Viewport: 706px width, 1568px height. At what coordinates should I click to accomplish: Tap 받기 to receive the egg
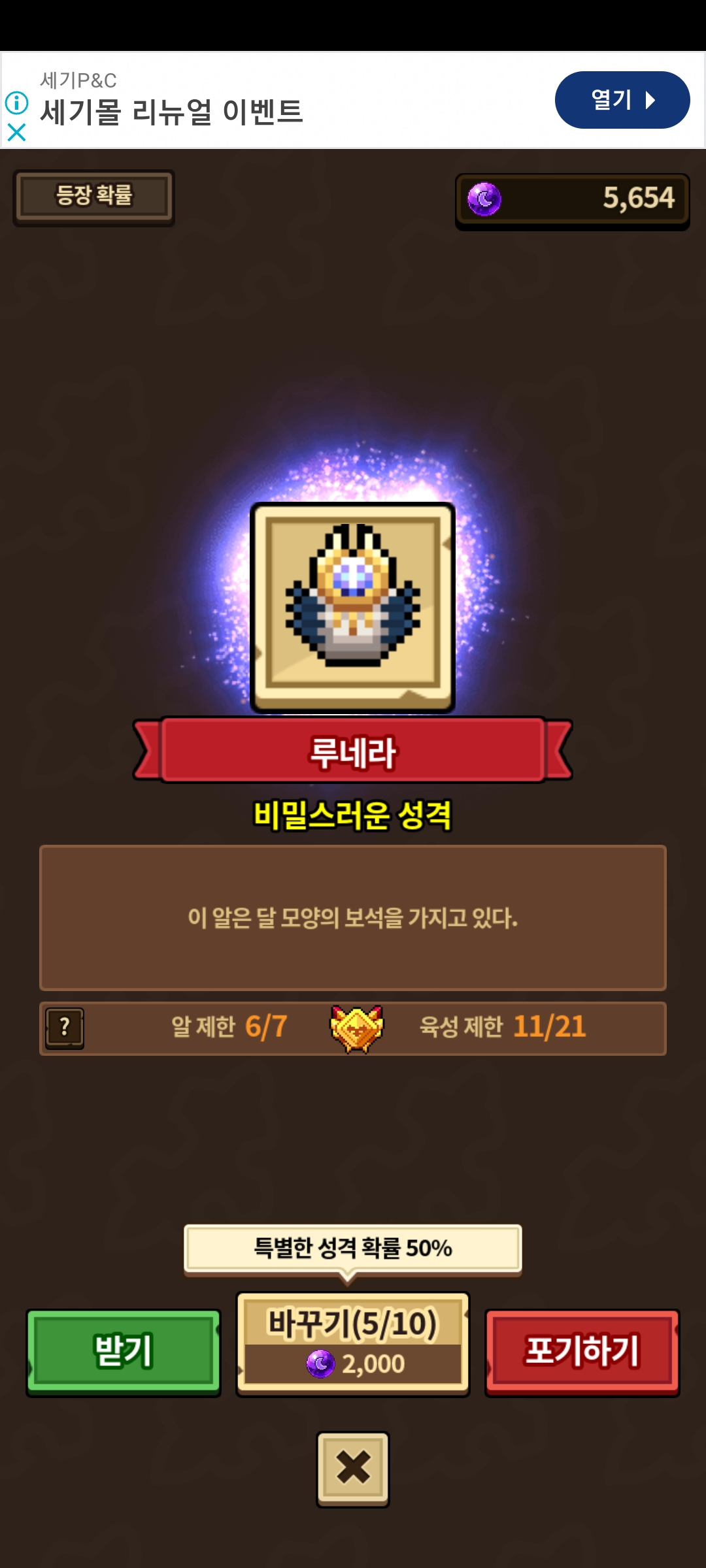124,1352
